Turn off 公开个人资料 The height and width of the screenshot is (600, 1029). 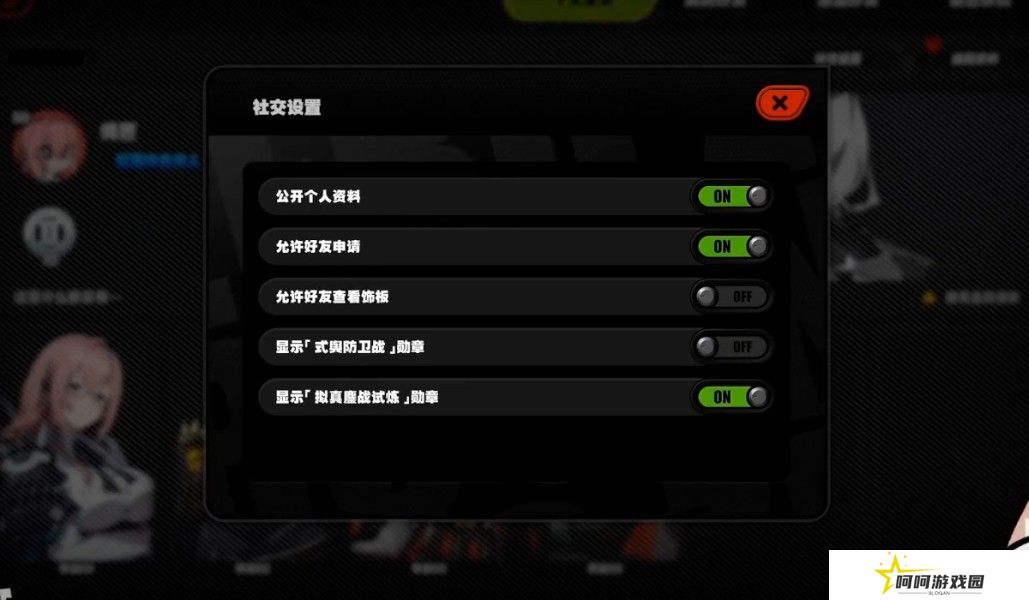[x=732, y=196]
